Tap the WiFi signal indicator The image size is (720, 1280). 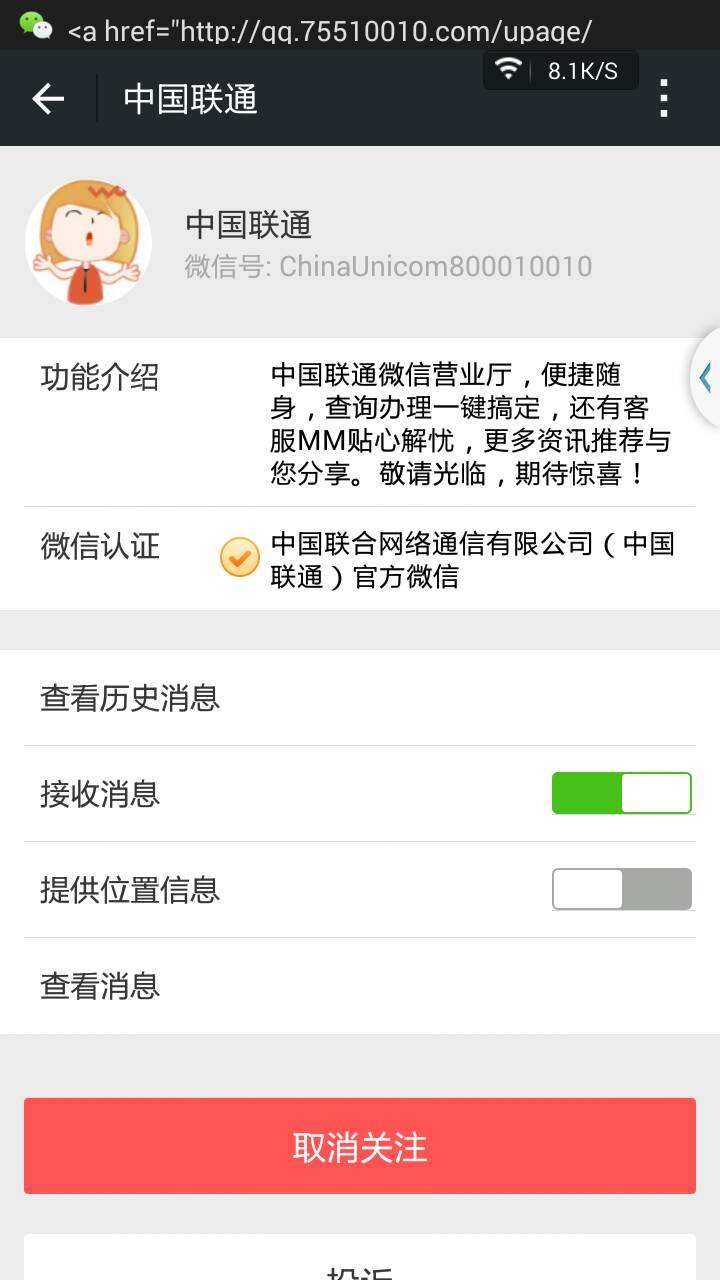tap(508, 70)
